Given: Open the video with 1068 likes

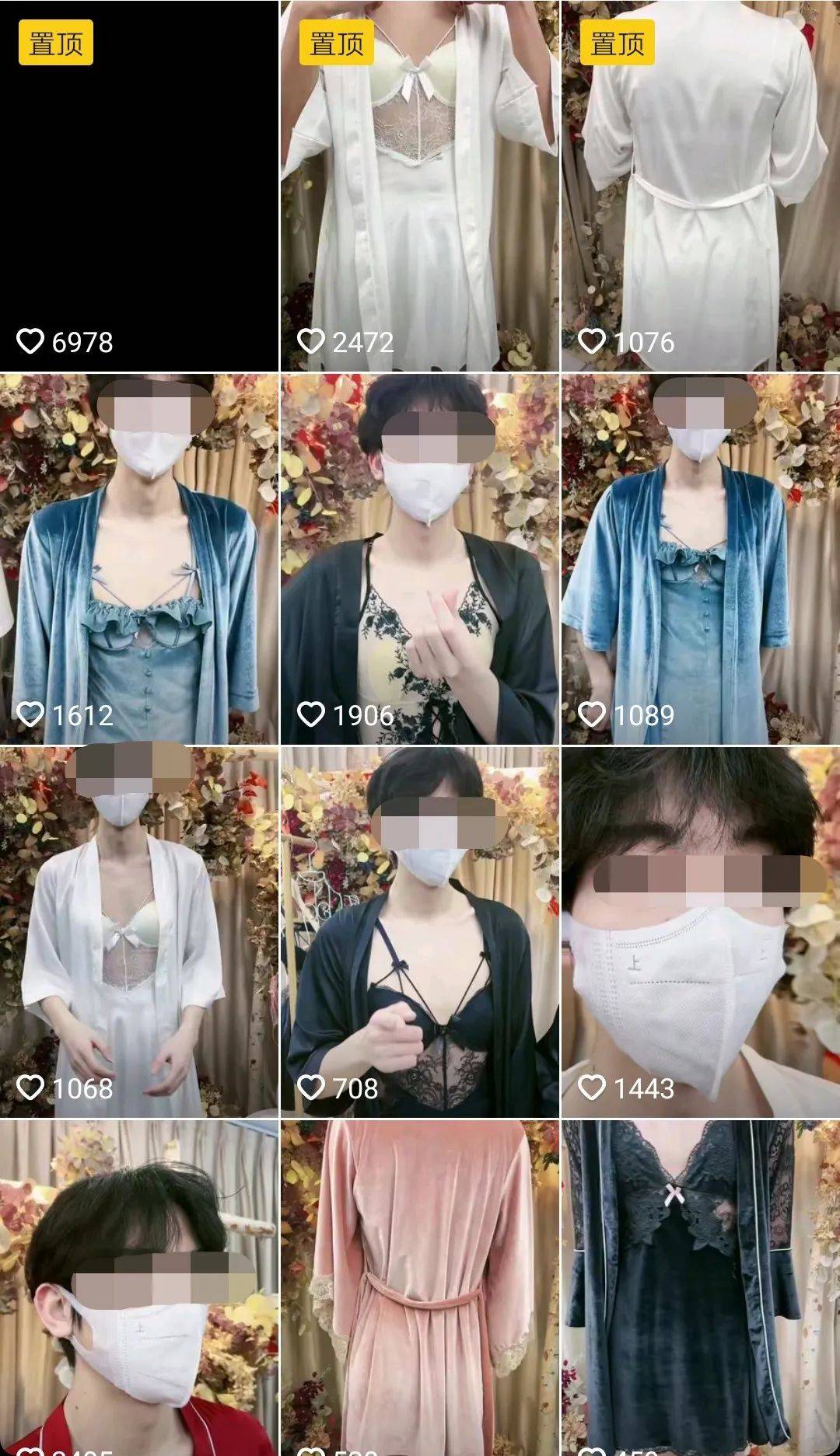Looking at the screenshot, I should 139,933.
